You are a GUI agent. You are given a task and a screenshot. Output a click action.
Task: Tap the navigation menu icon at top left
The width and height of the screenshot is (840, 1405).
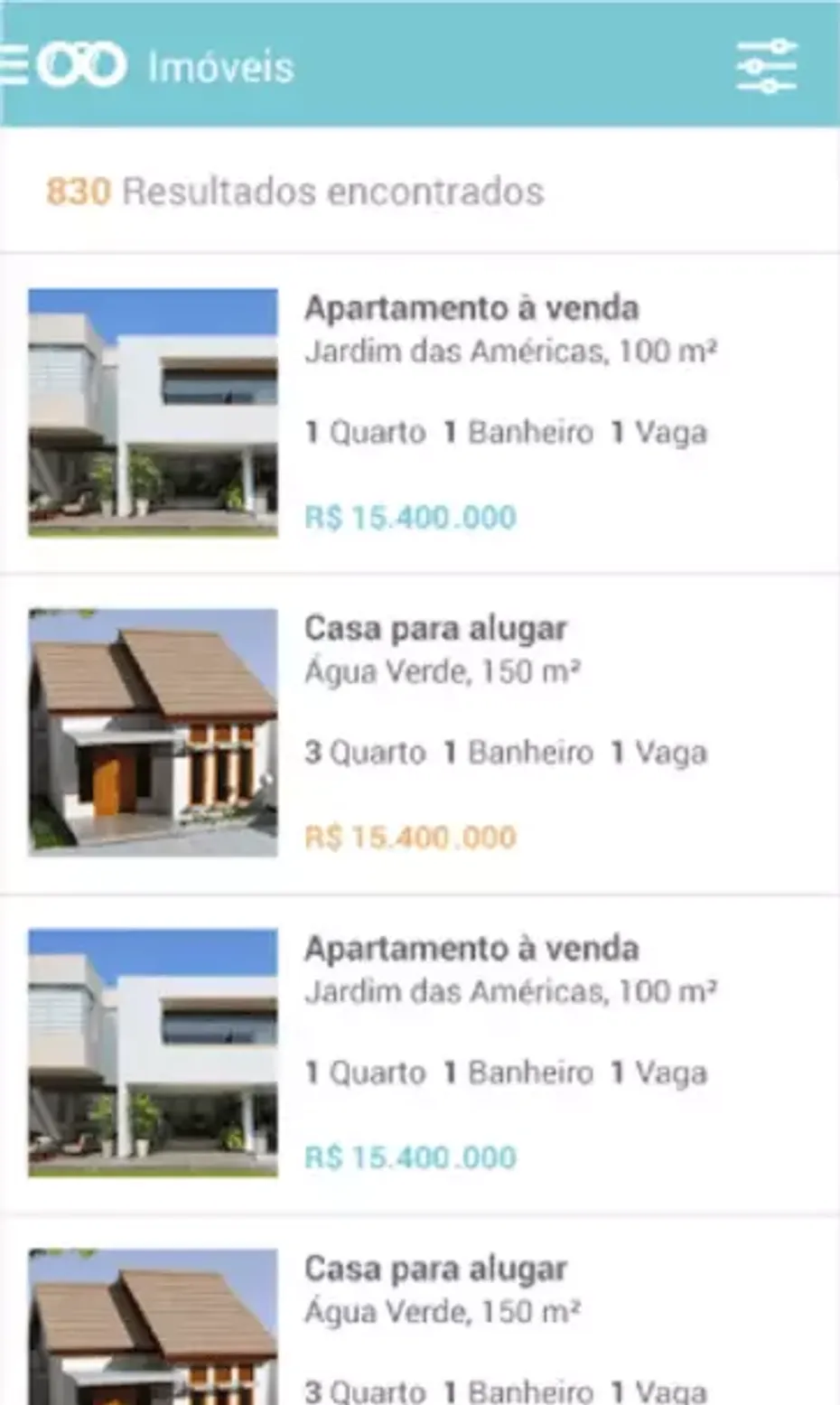pos(11,64)
